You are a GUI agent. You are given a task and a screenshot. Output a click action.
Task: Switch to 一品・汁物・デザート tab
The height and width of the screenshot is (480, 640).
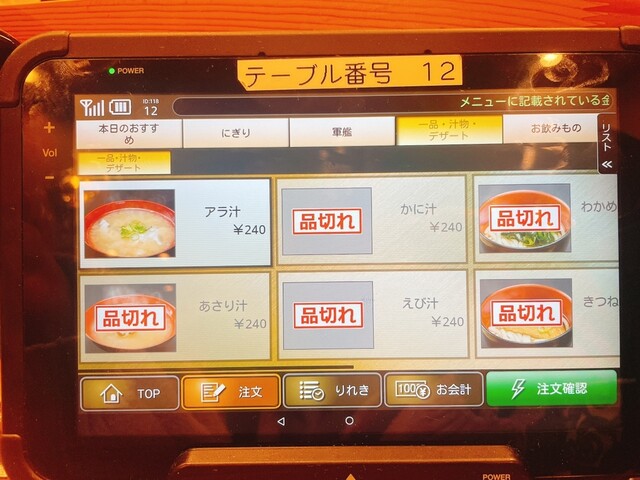[447, 130]
